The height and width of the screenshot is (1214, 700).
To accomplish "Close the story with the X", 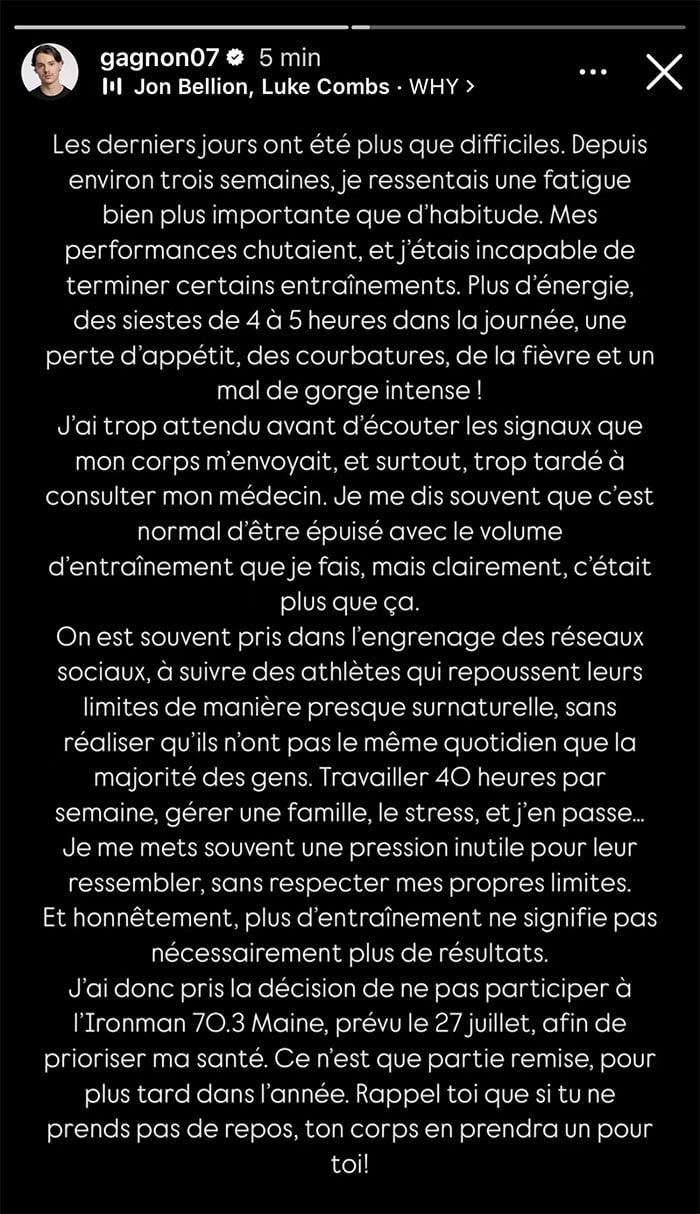I will click(x=664, y=71).
